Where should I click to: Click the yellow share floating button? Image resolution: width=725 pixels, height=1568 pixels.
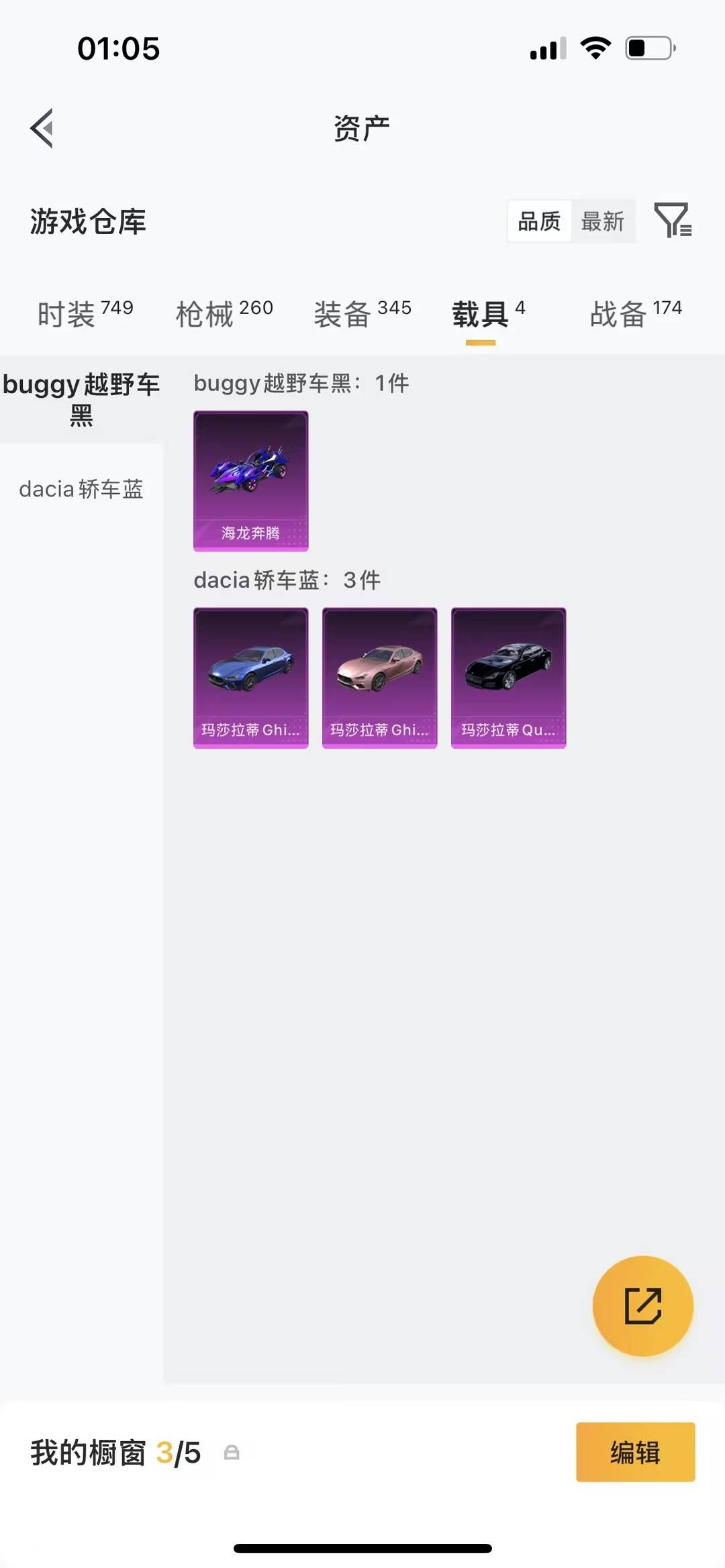click(x=642, y=1307)
